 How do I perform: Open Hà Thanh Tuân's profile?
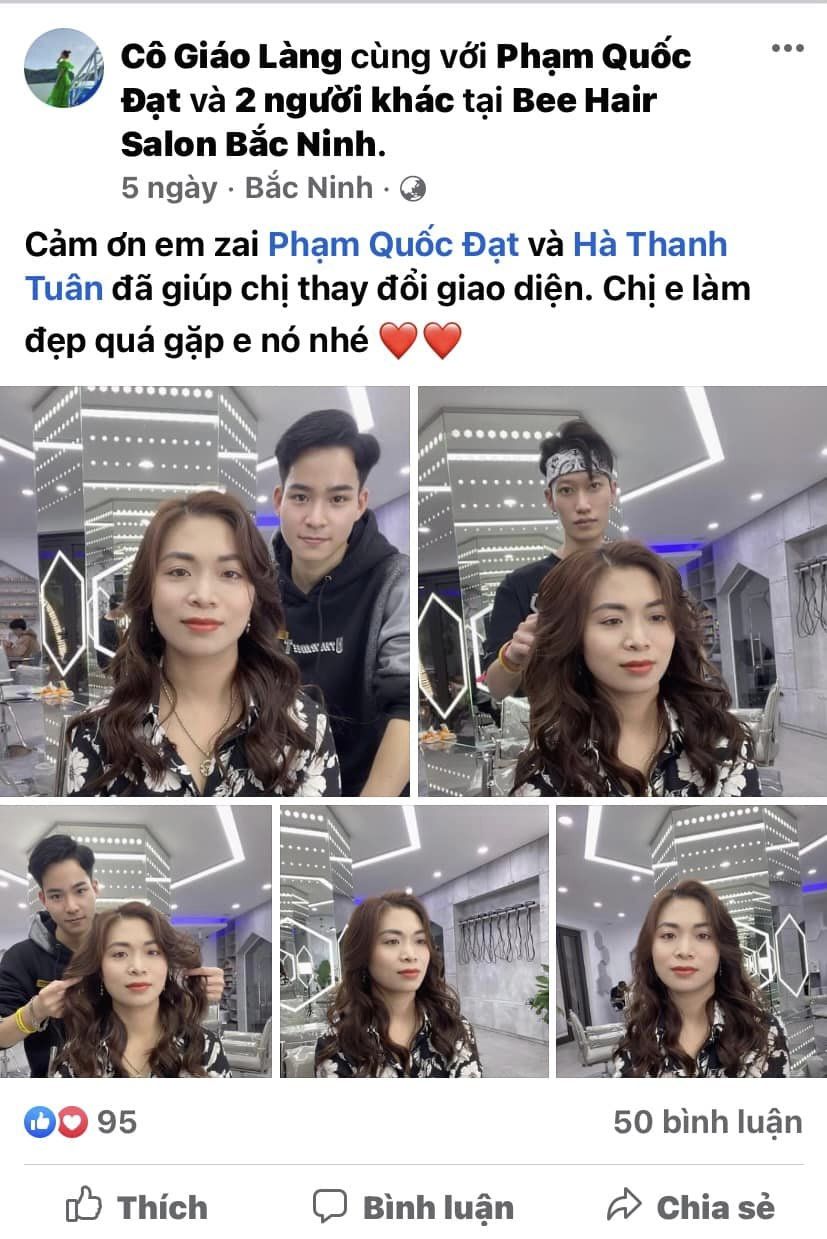point(650,245)
